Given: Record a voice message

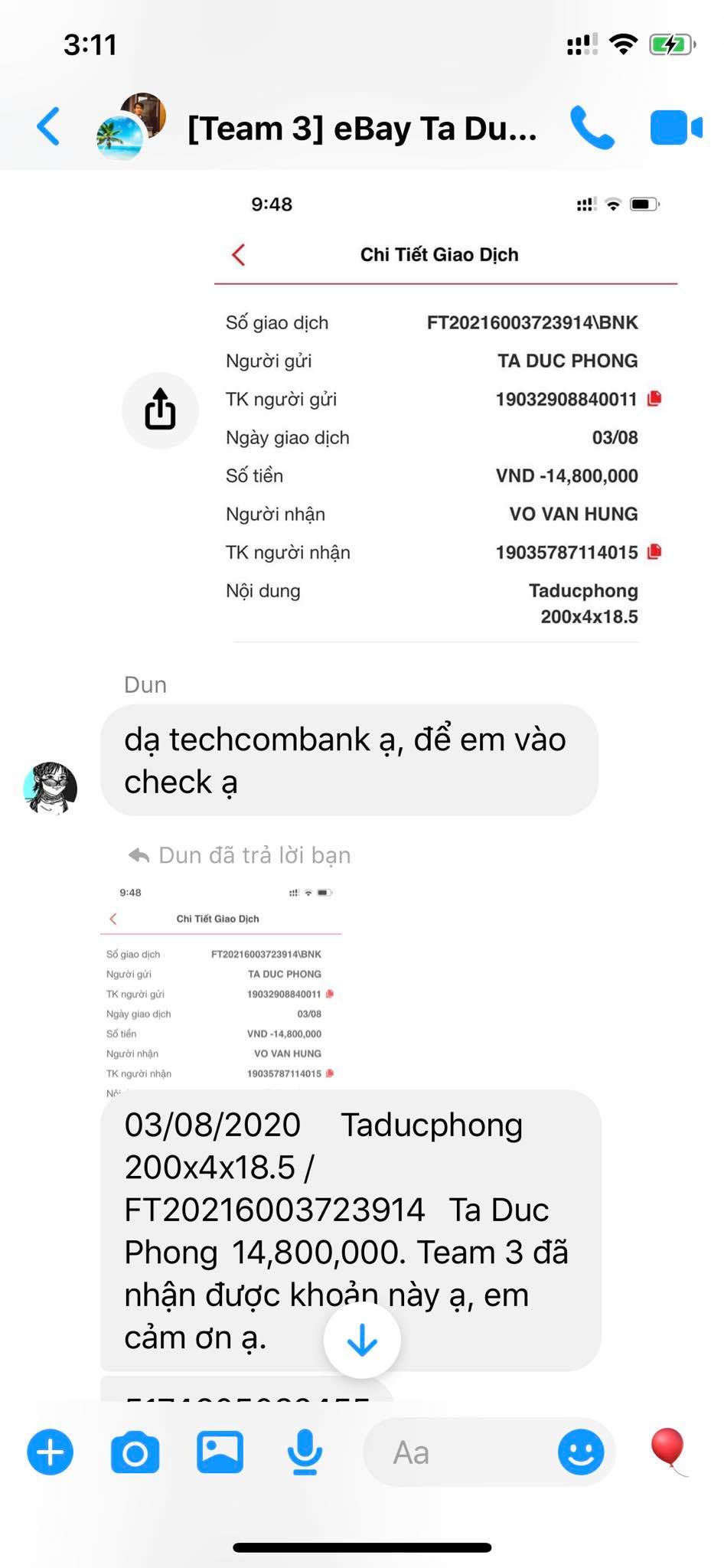Looking at the screenshot, I should [305, 1452].
